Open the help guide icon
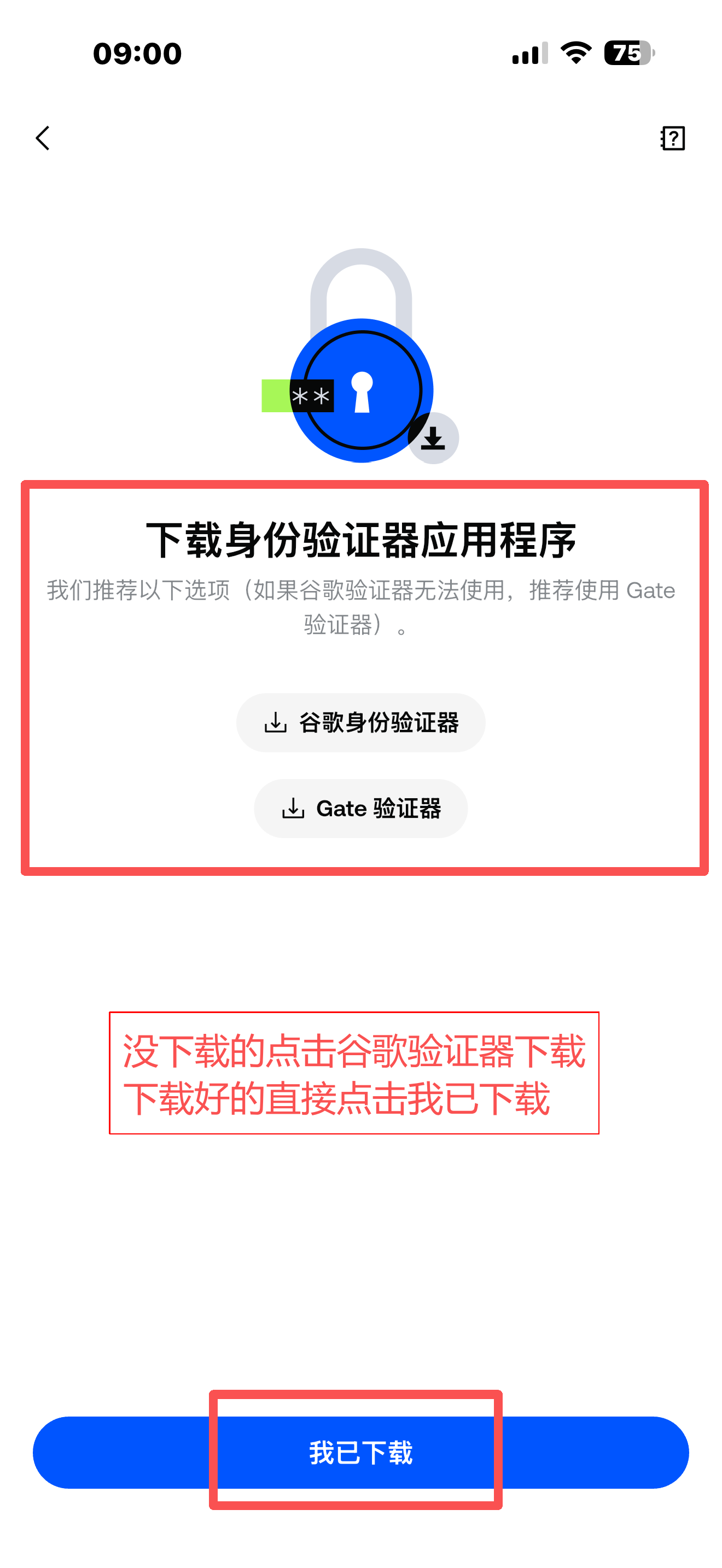 [673, 138]
